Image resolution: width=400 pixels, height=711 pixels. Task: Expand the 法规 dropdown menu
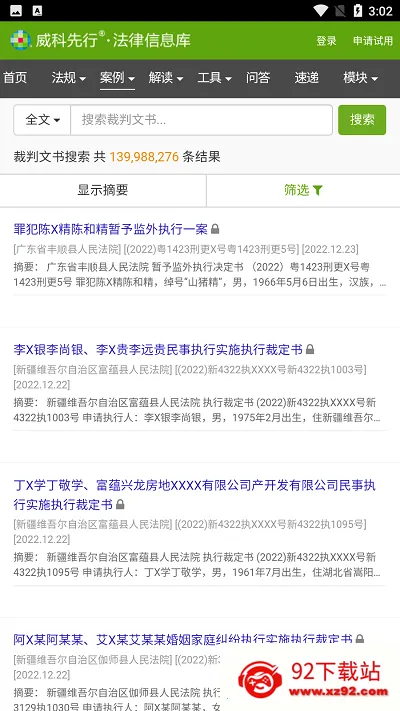tap(68, 78)
